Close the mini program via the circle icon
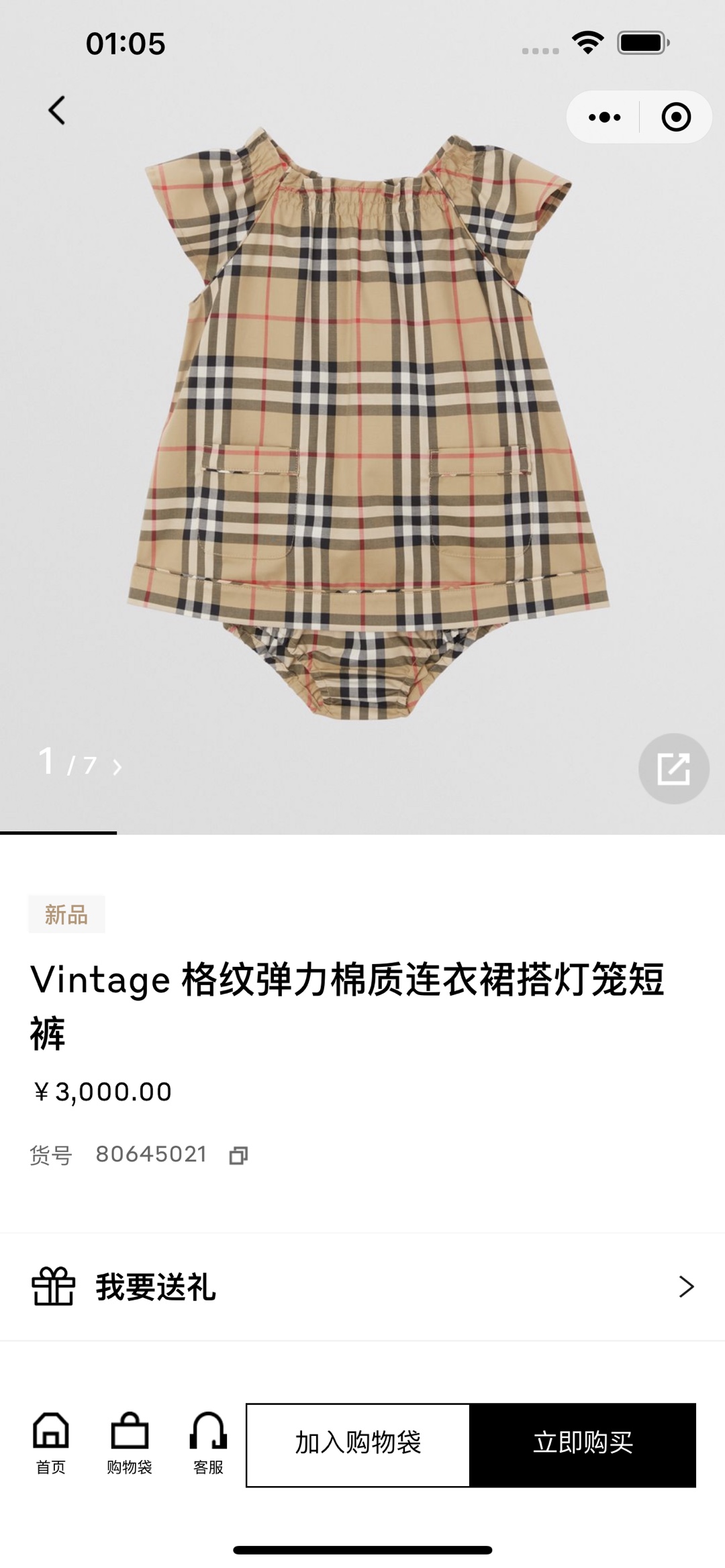The width and height of the screenshot is (725, 1568). pyautogui.click(x=675, y=117)
